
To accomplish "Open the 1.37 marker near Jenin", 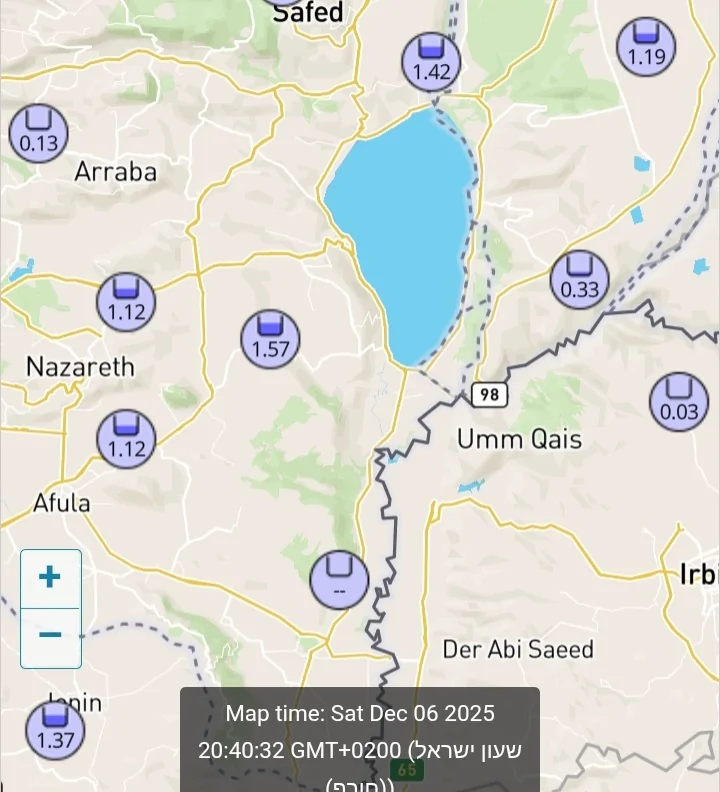I will (55, 730).
